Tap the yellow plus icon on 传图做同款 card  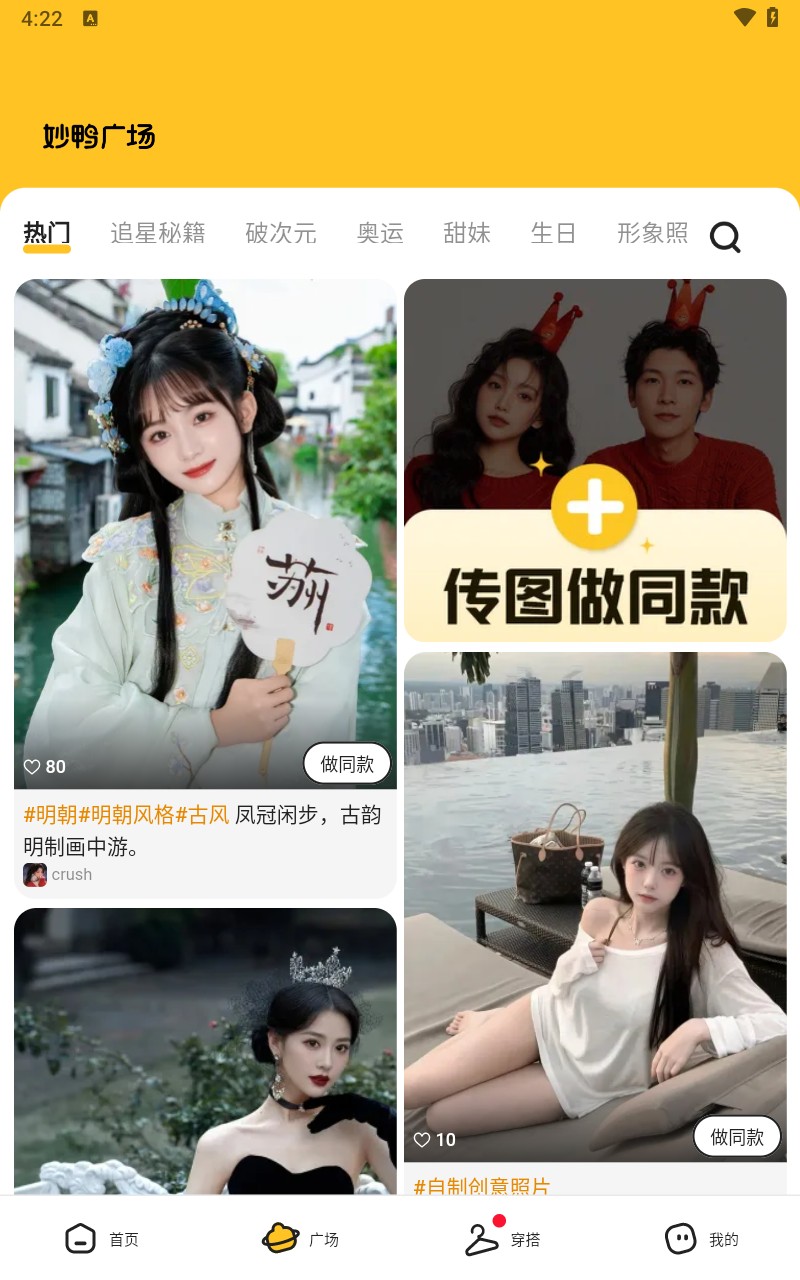tap(596, 508)
